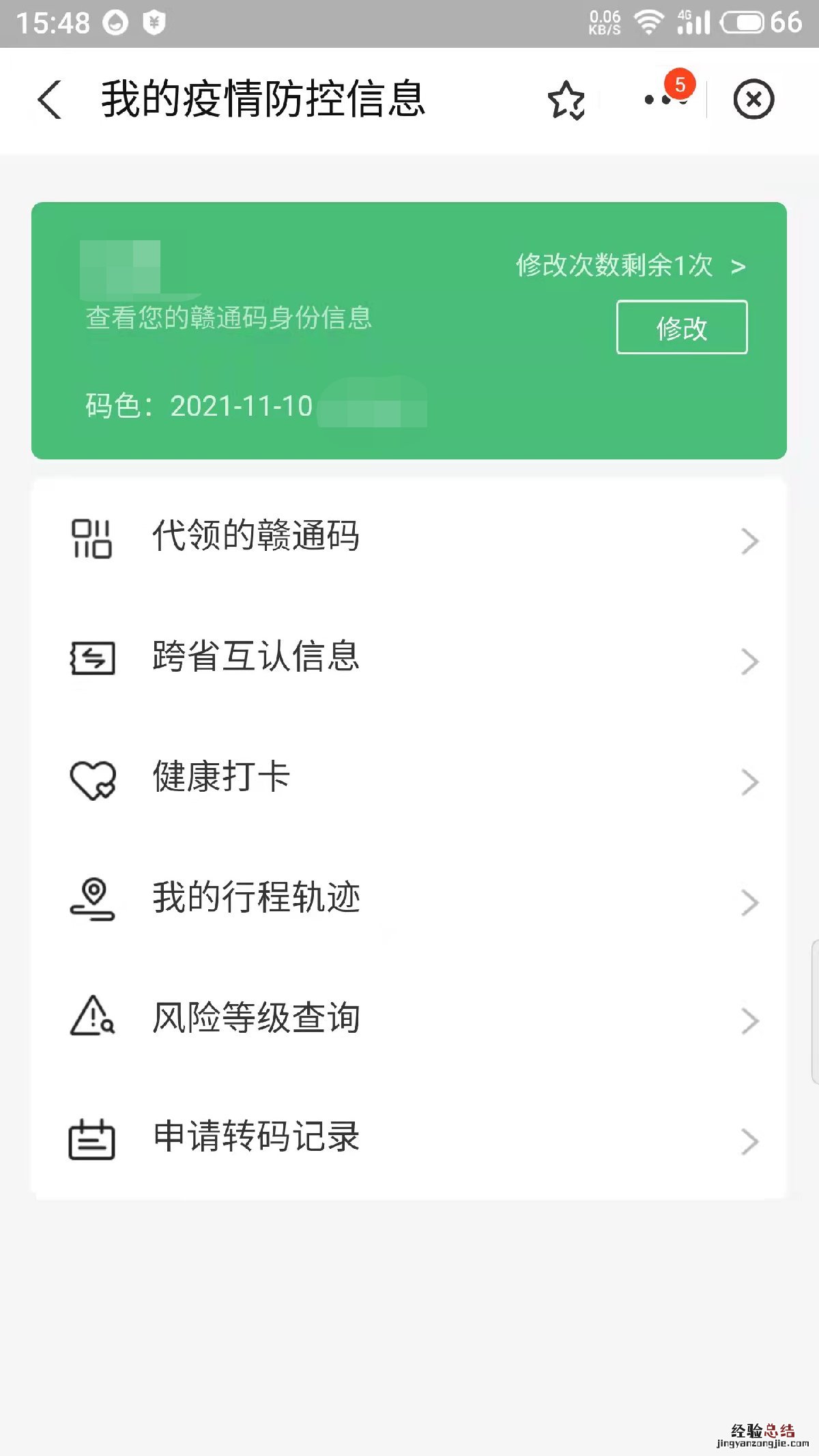Close the mini program
Image resolution: width=819 pixels, height=1456 pixels.
[753, 100]
